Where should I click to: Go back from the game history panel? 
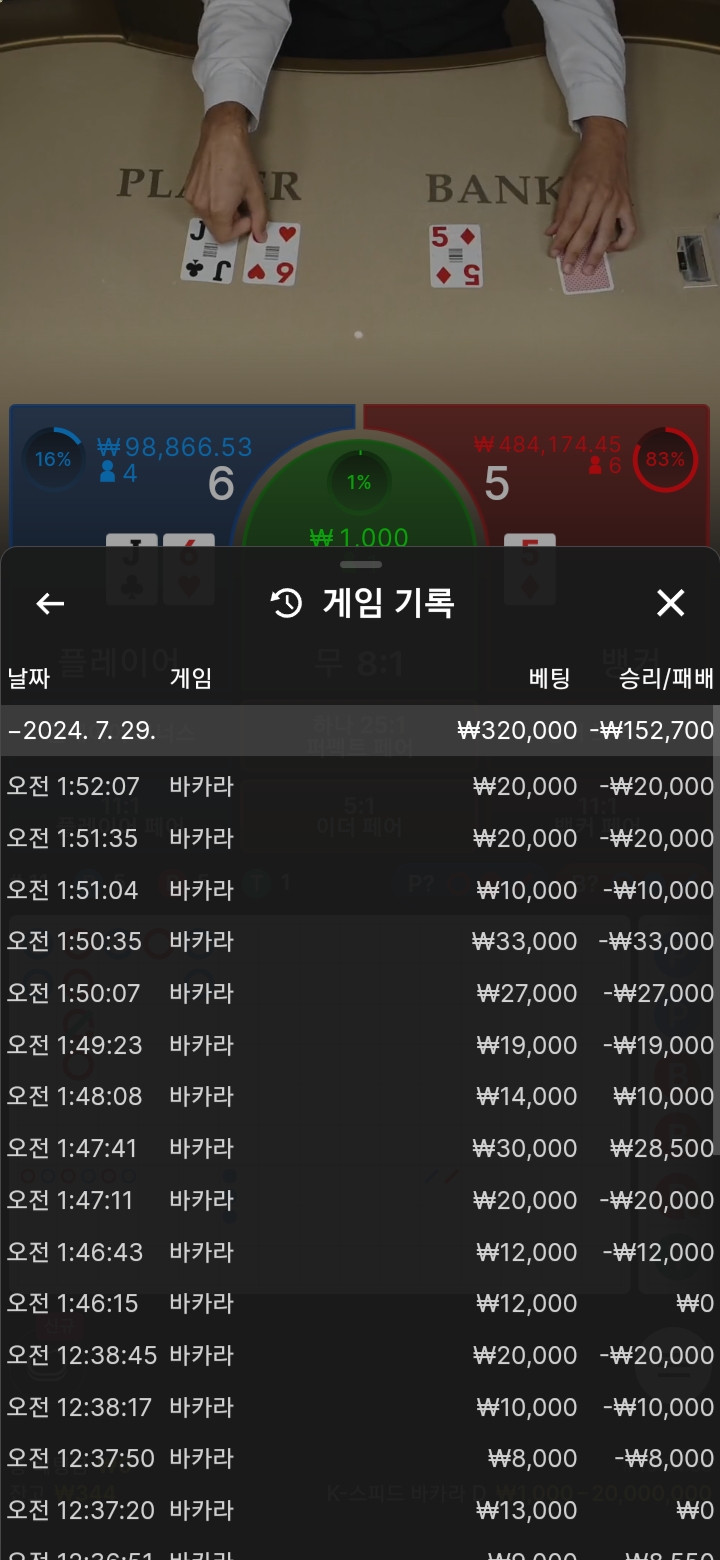pos(50,603)
